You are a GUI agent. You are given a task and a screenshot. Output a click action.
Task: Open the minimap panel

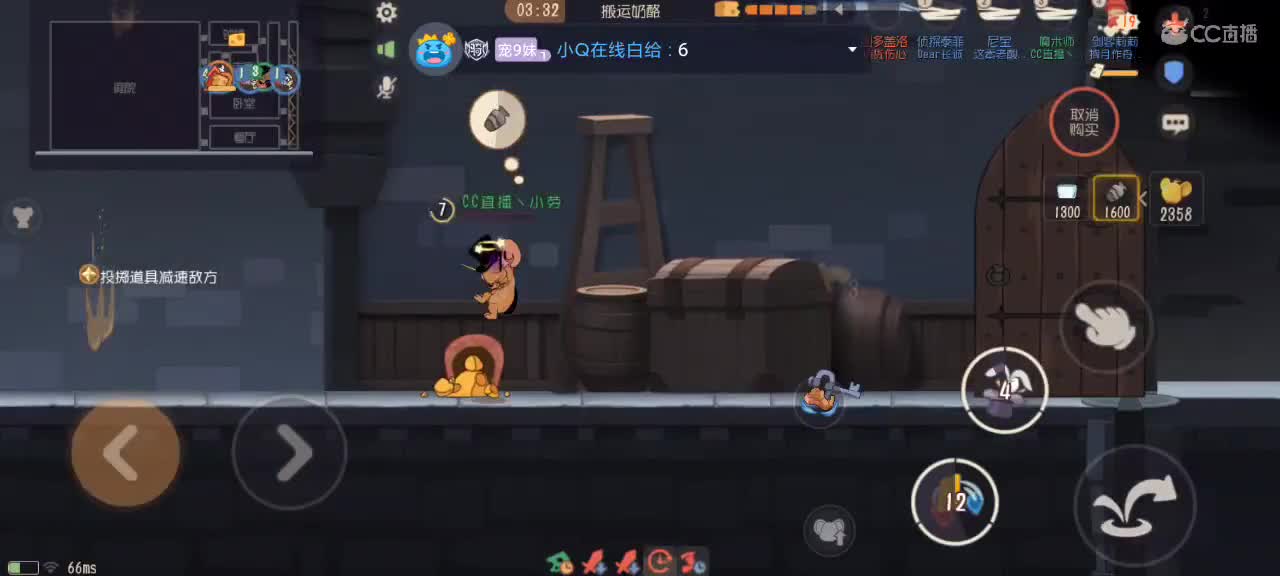(172, 87)
